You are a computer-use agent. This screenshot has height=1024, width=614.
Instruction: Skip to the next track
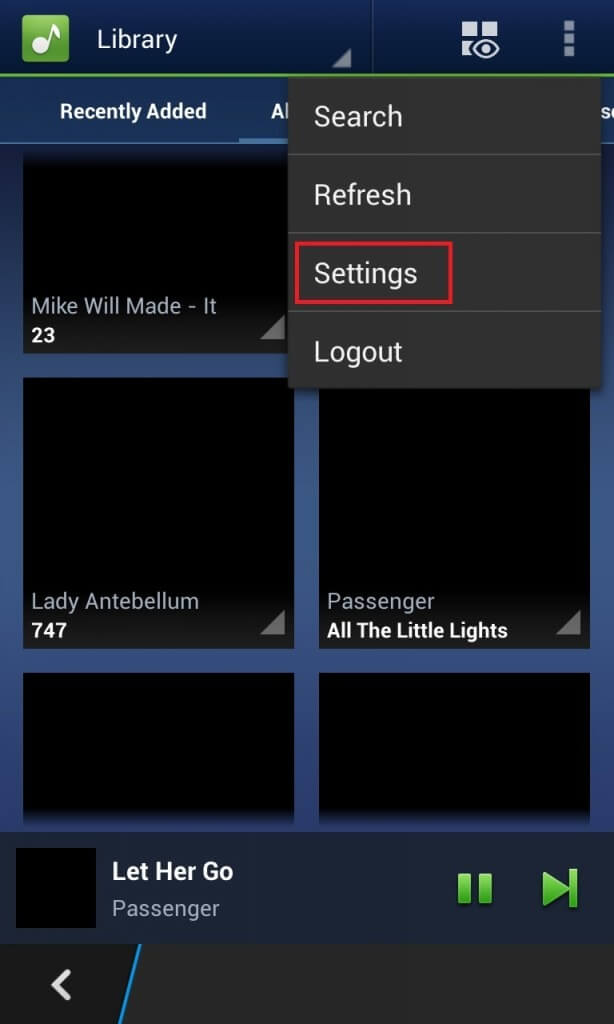[x=559, y=888]
